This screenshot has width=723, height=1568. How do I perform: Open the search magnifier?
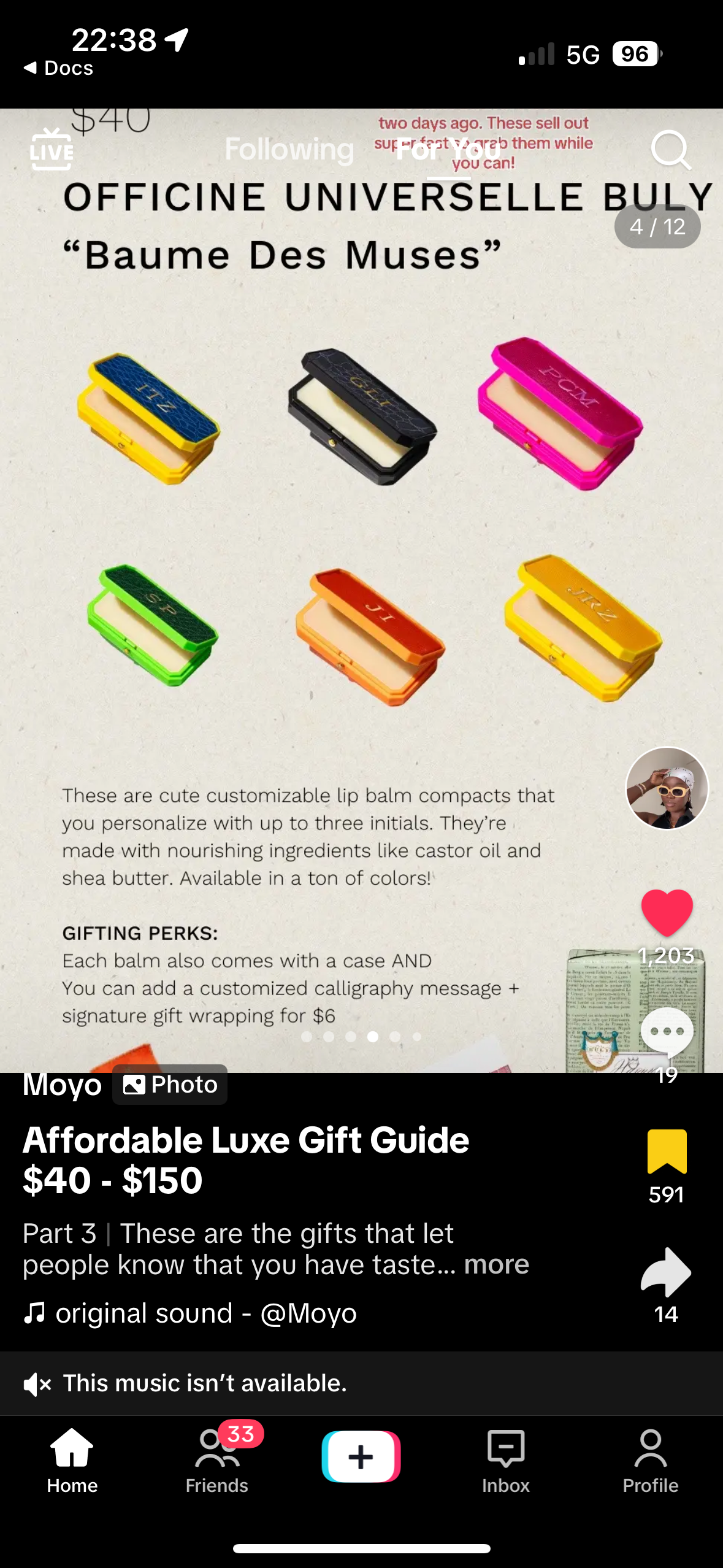tap(670, 150)
